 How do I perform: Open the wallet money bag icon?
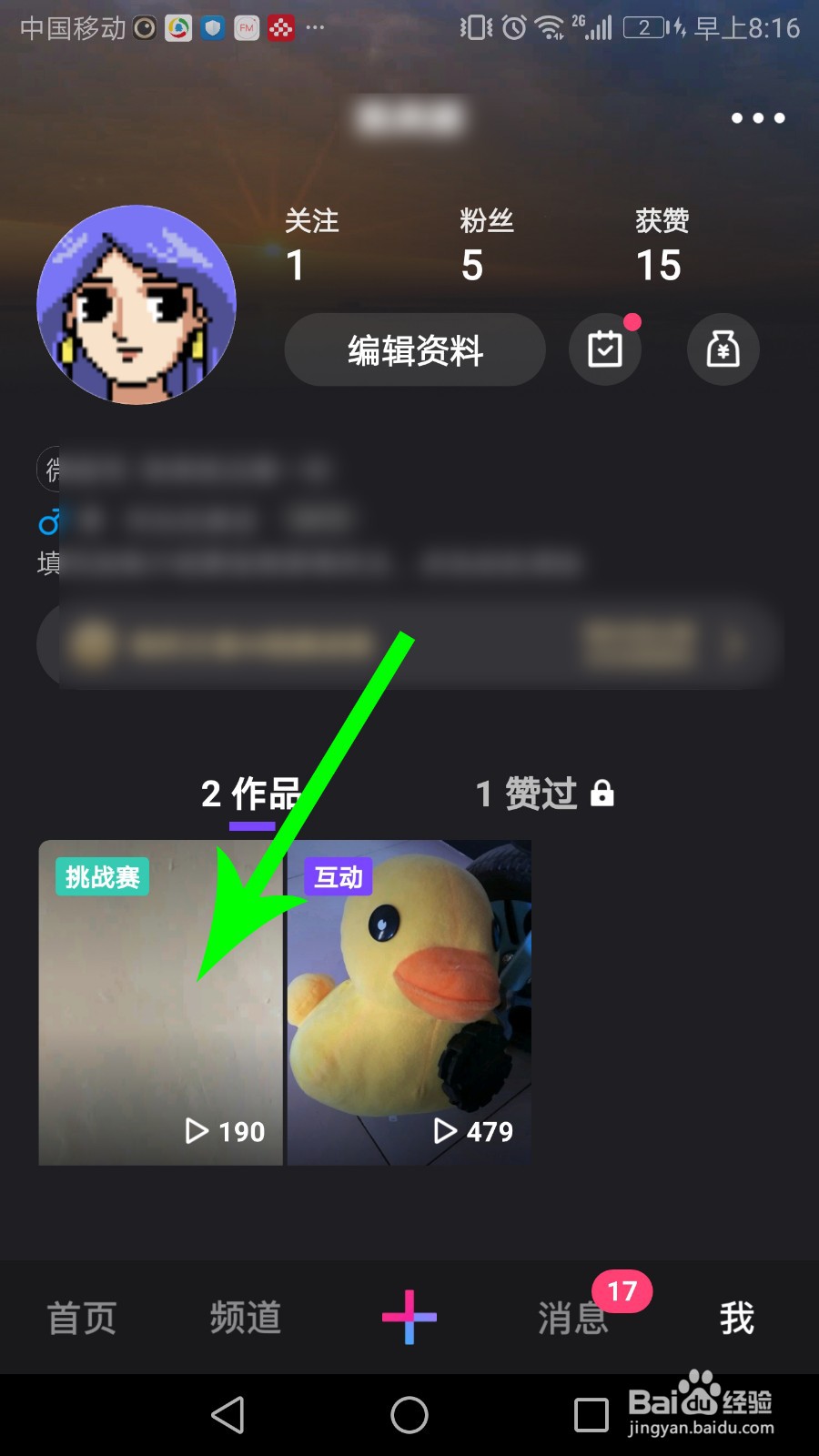[723, 349]
